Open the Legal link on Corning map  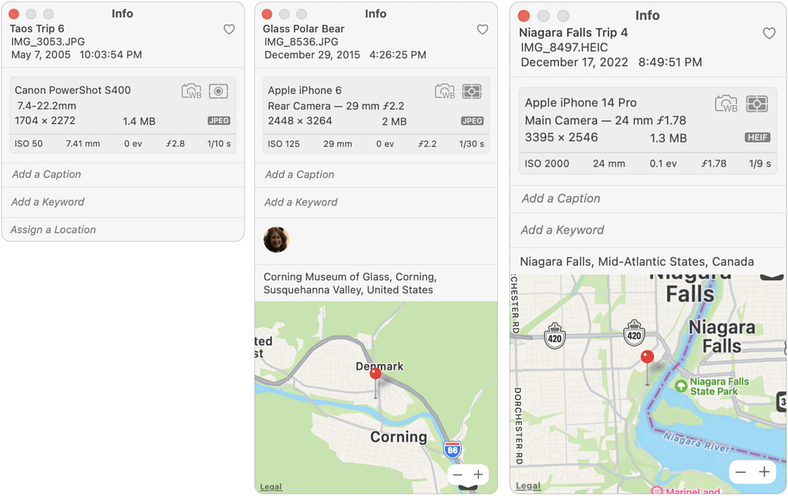point(271,487)
